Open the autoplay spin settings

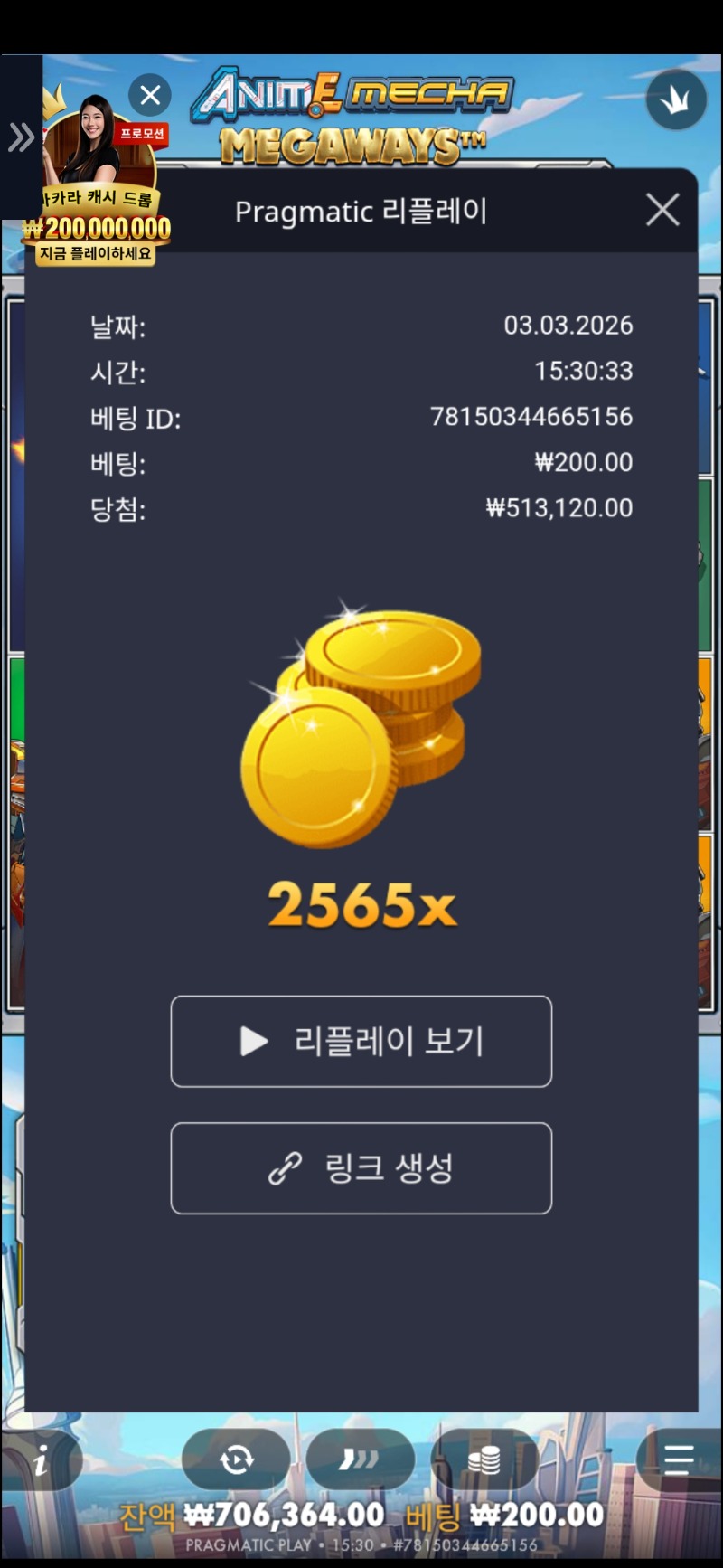coord(236,1459)
